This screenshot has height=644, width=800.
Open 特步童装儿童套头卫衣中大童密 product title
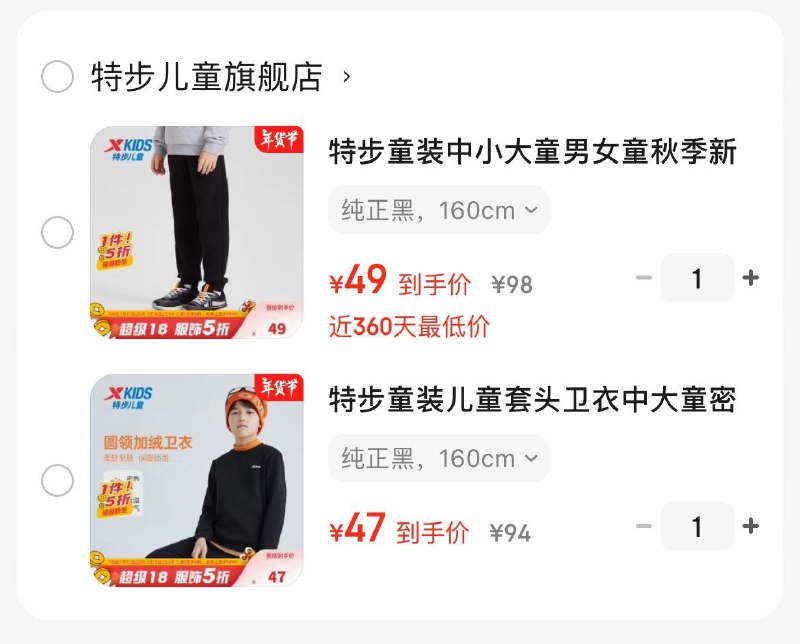[x=532, y=400]
